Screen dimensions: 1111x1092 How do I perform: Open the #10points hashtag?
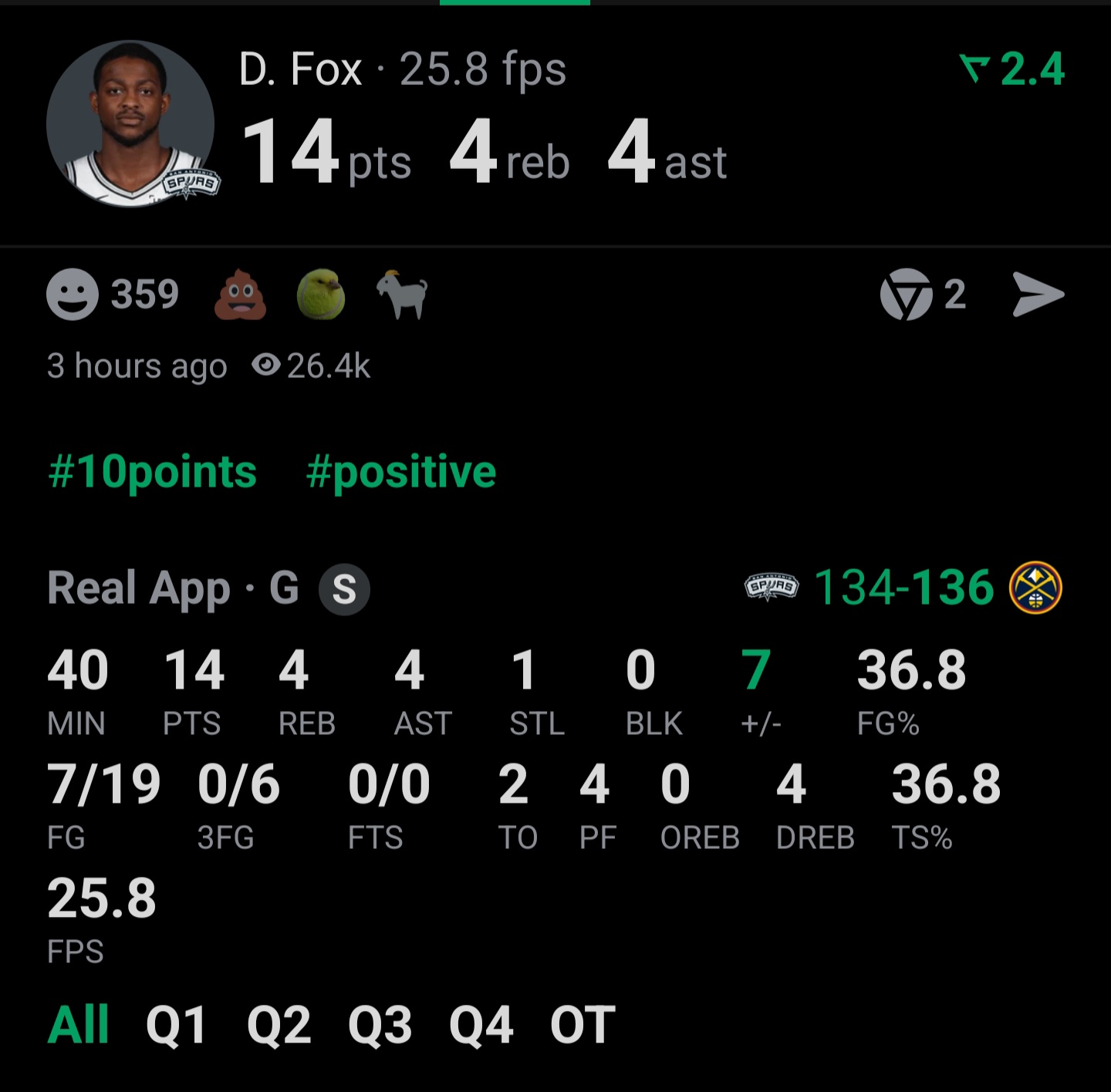[x=152, y=472]
